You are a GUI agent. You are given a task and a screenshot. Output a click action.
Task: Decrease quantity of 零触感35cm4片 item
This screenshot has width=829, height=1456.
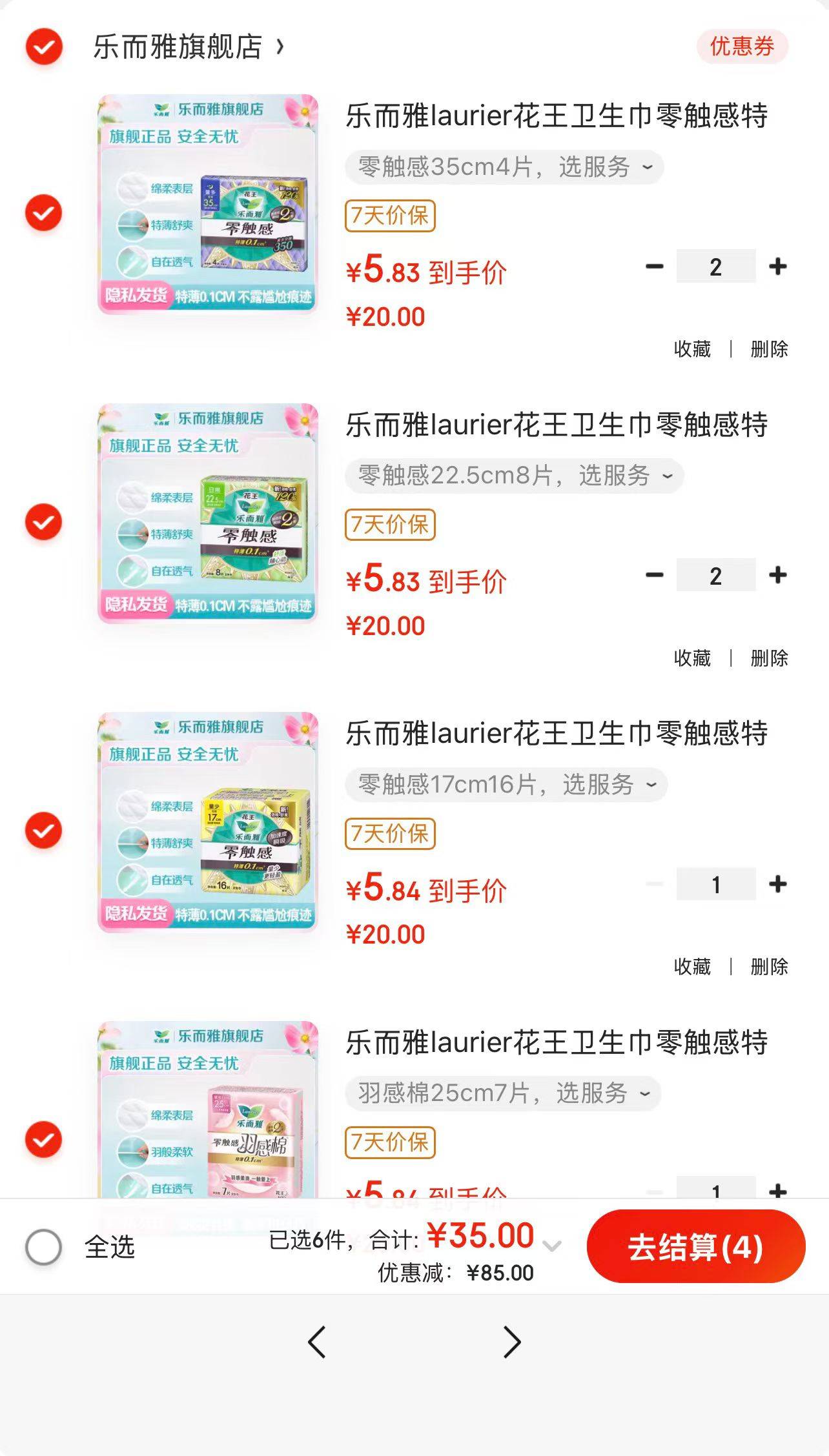point(655,267)
